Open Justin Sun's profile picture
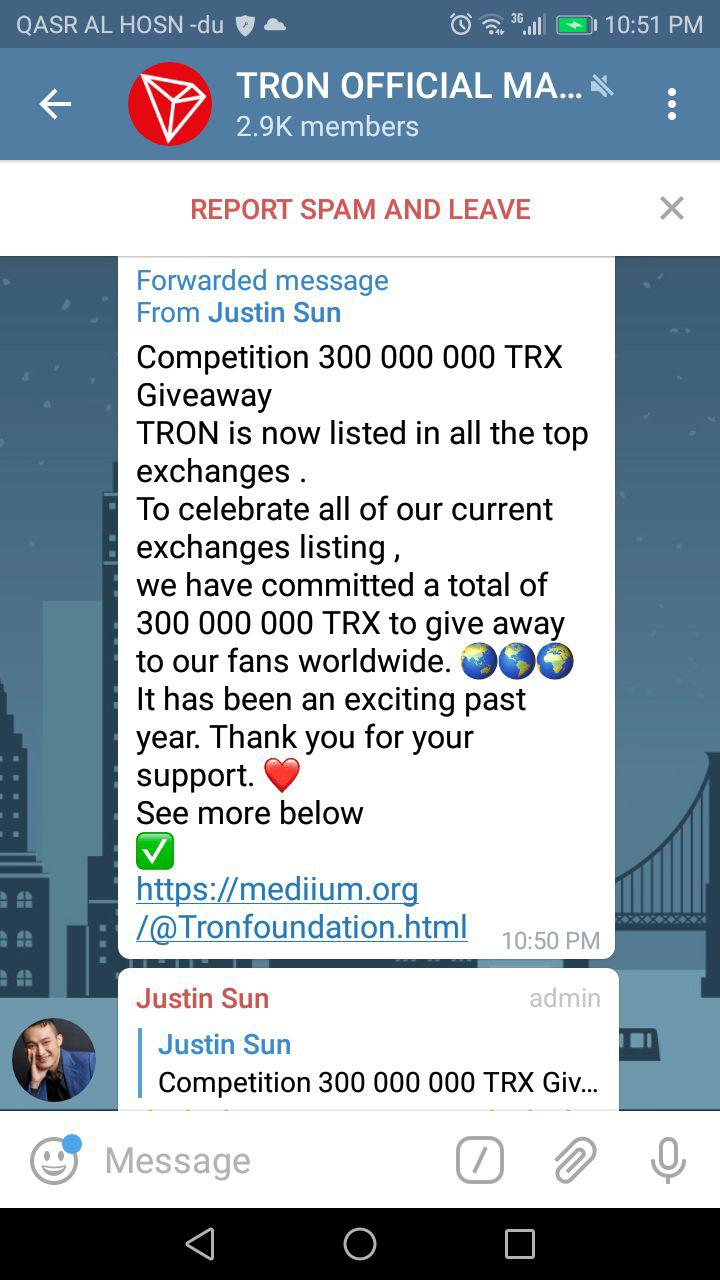This screenshot has width=720, height=1280. [x=54, y=1059]
